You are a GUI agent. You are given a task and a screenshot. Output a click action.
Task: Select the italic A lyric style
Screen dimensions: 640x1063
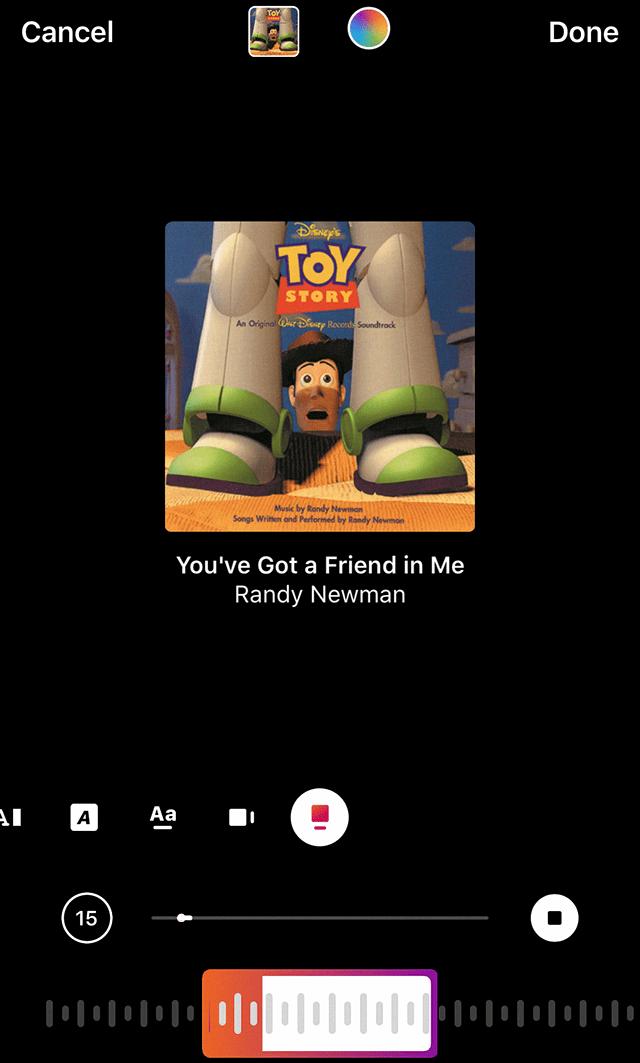(x=84, y=817)
